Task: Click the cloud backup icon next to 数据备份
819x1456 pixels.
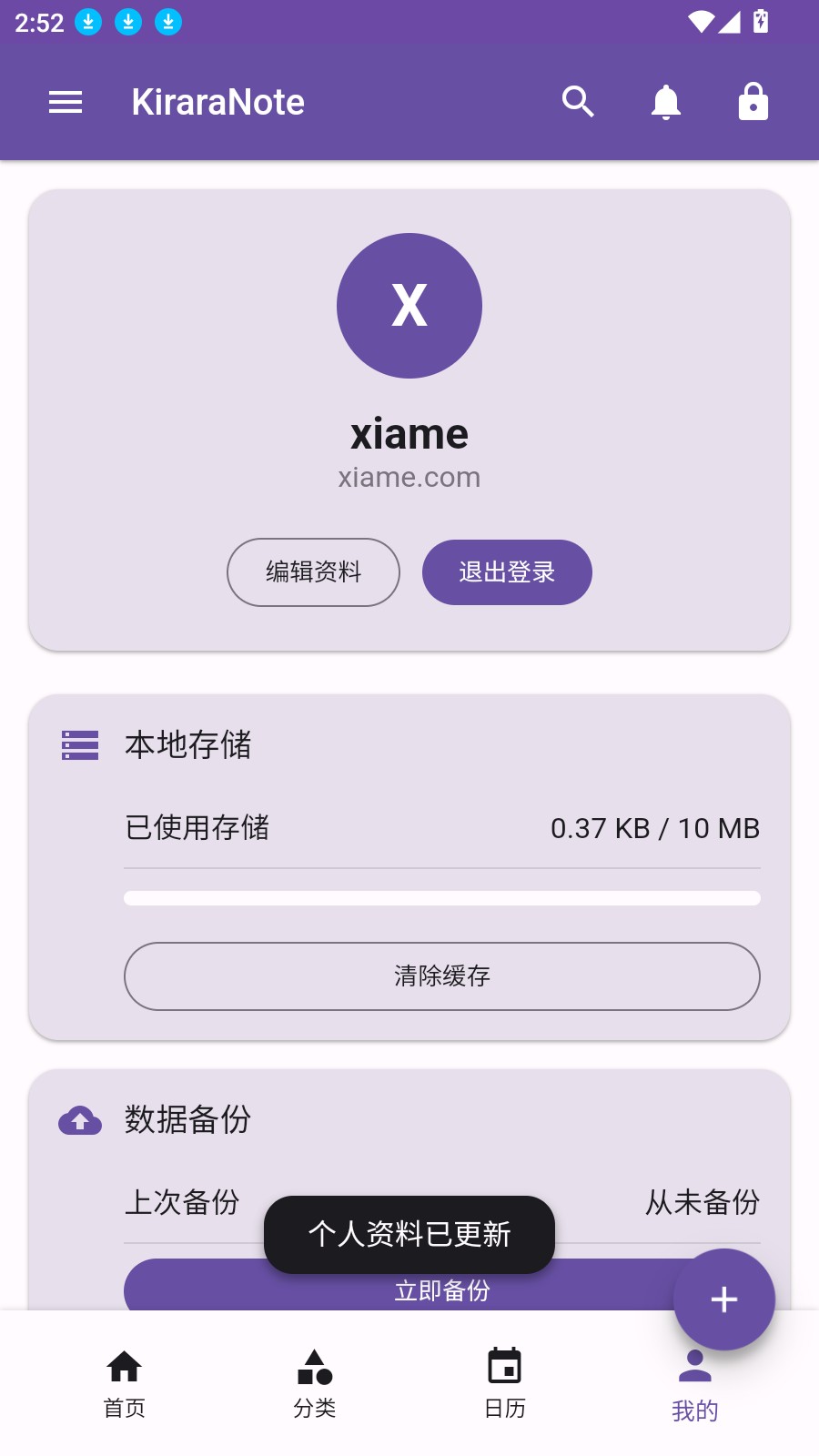Action: point(79,1121)
